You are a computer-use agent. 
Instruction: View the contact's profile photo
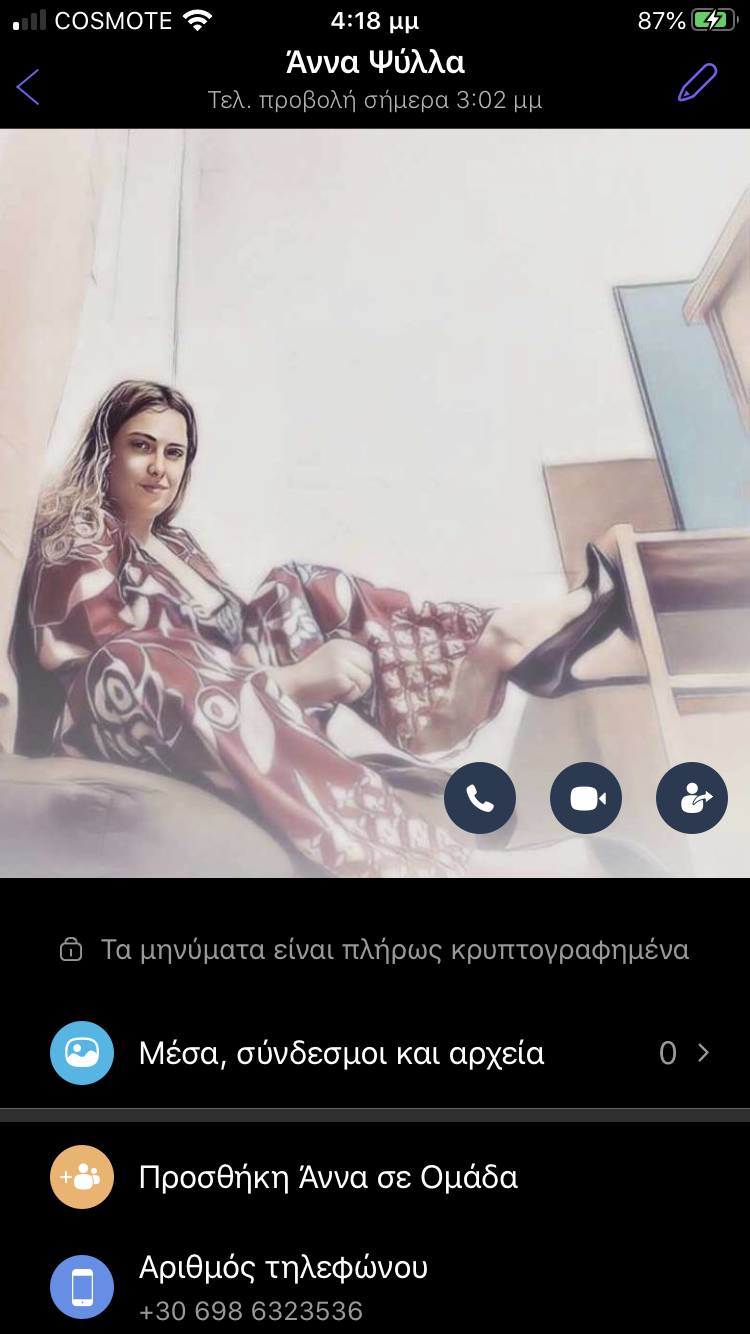[x=300, y=450]
